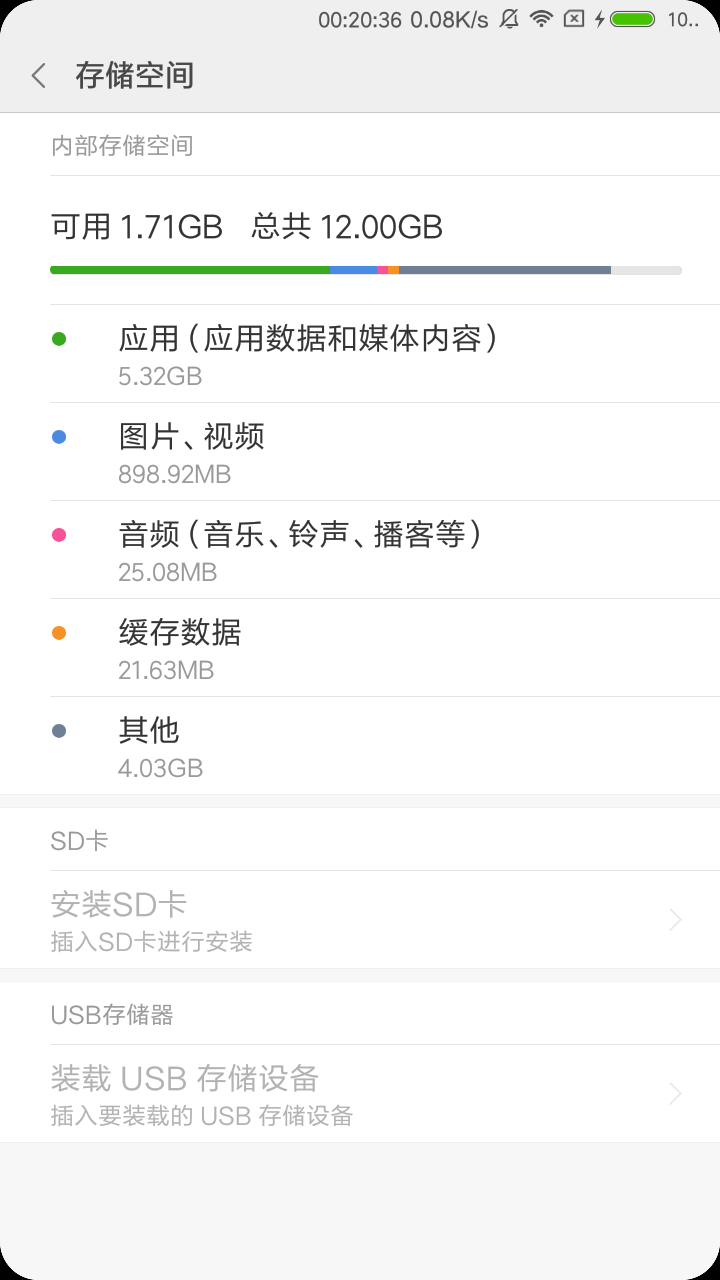
Task: Select the 装载 USB 存储设备 row
Action: [x=360, y=1094]
